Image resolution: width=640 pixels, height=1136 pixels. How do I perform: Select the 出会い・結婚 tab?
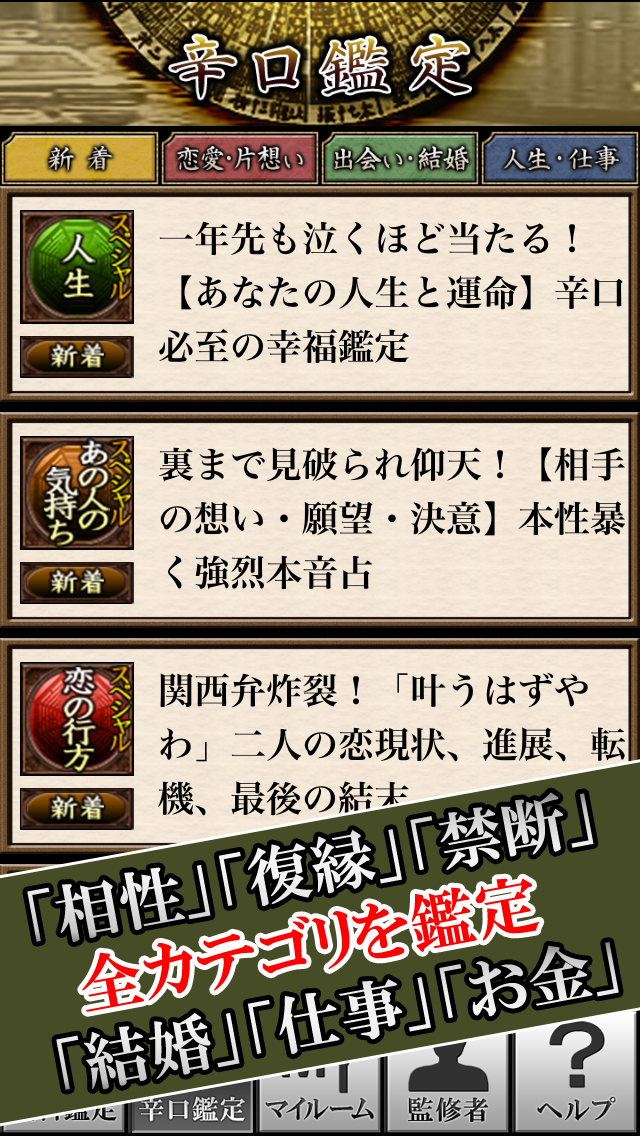(400, 159)
